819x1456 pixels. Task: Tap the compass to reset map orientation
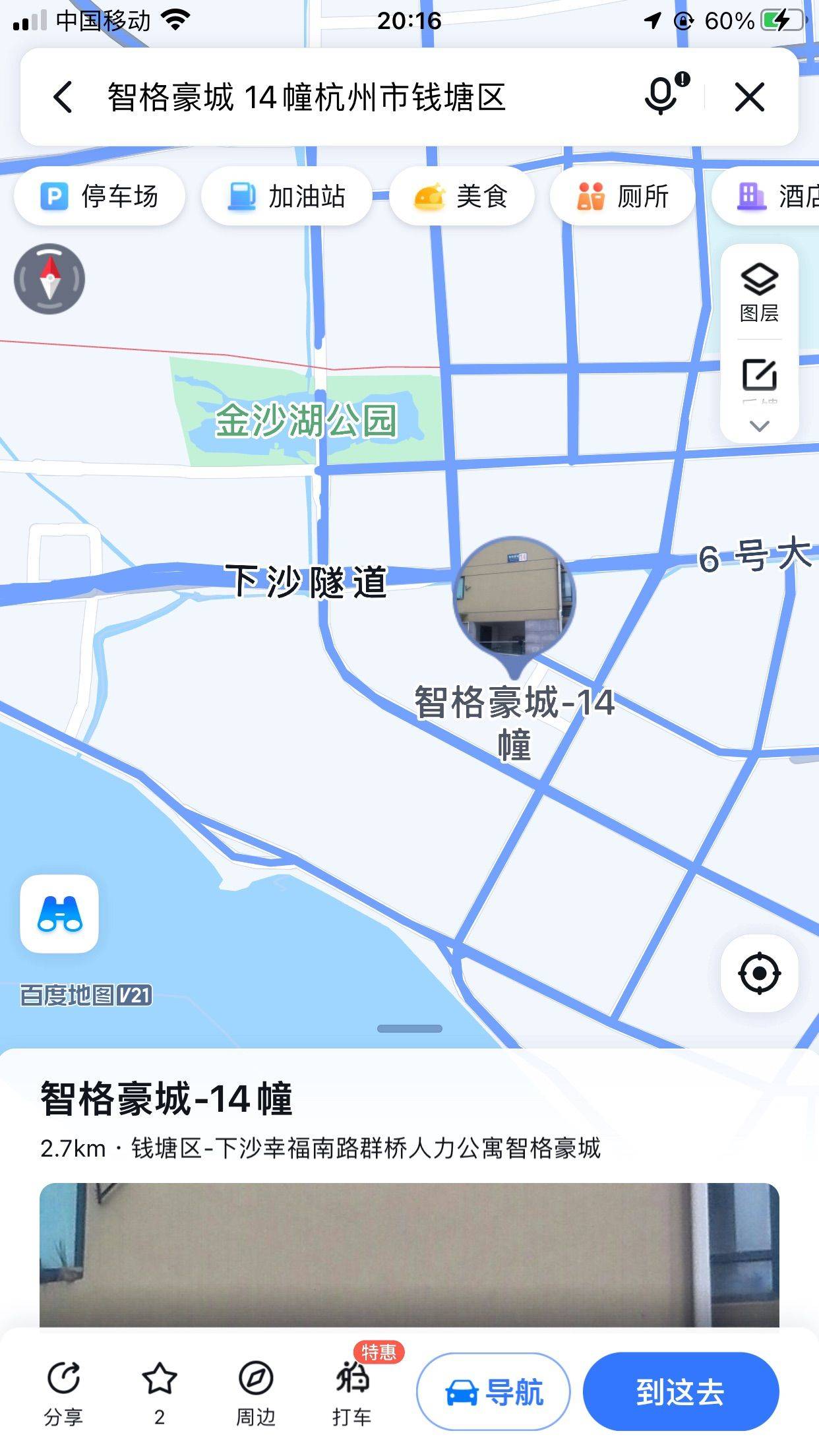[49, 278]
